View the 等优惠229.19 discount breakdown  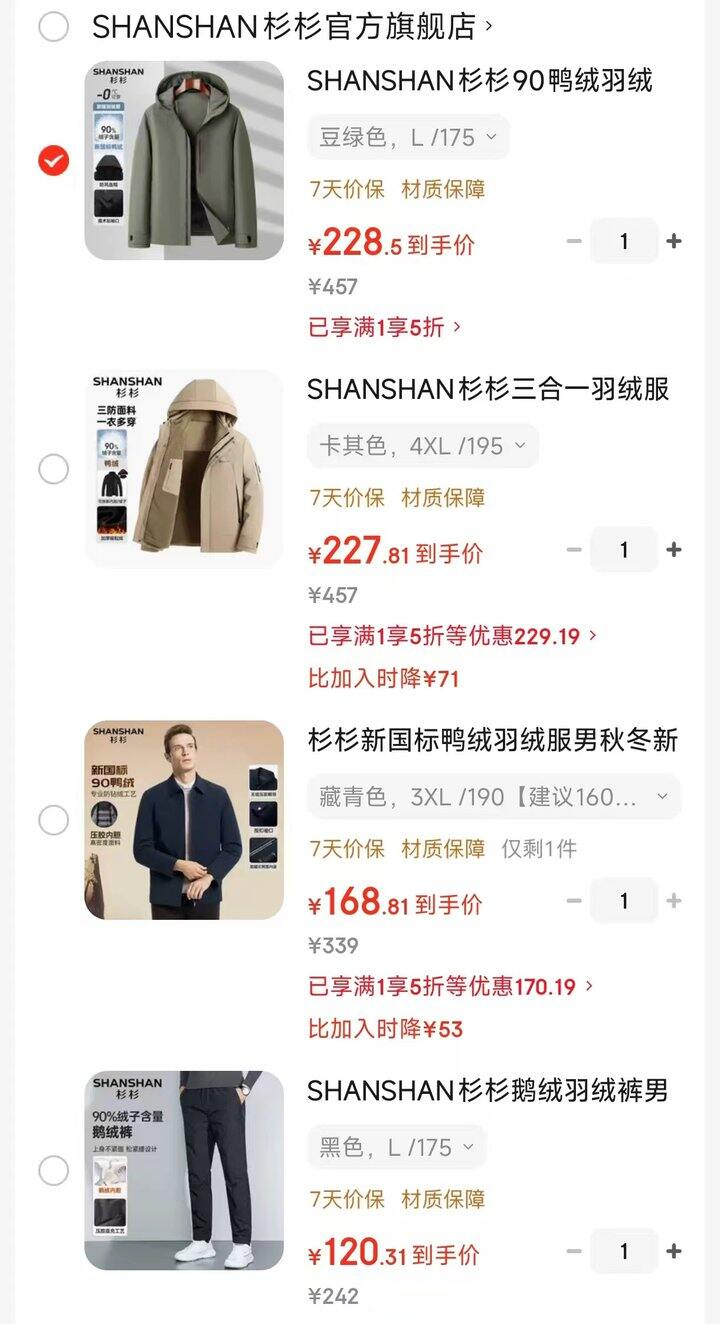tap(452, 636)
